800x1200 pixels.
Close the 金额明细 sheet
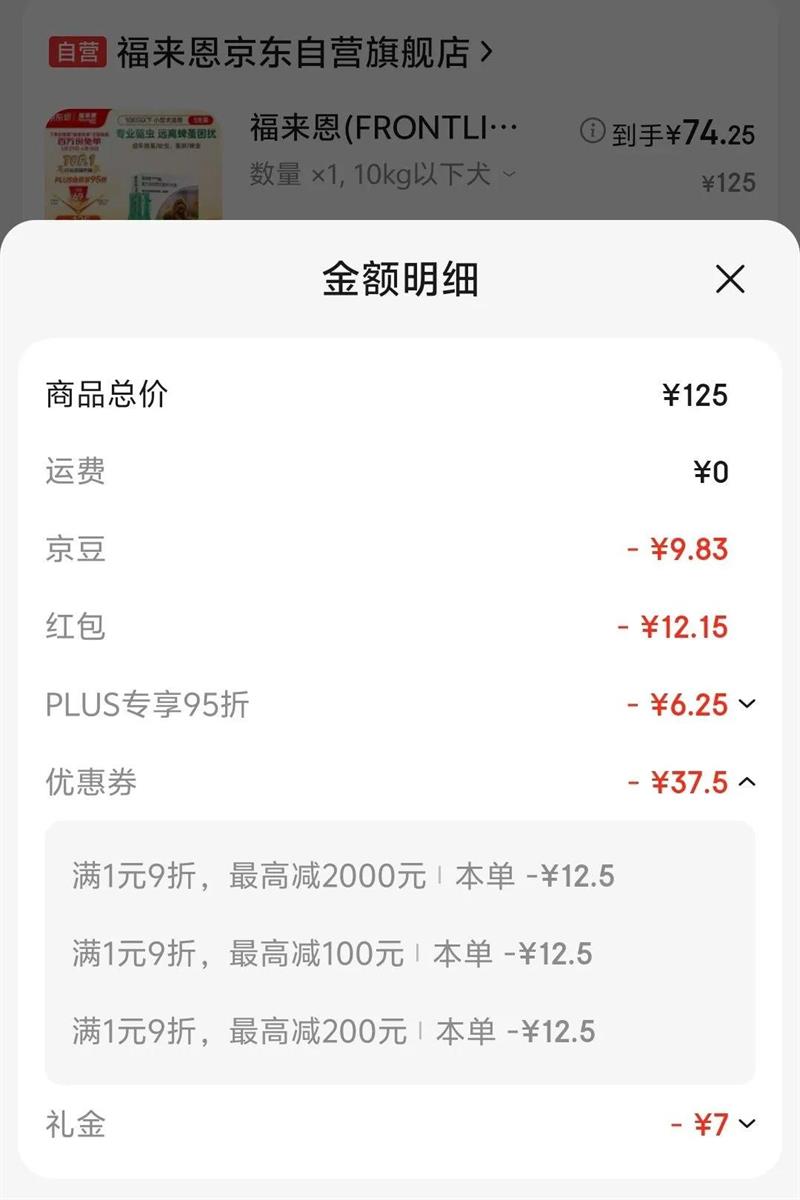coord(730,279)
